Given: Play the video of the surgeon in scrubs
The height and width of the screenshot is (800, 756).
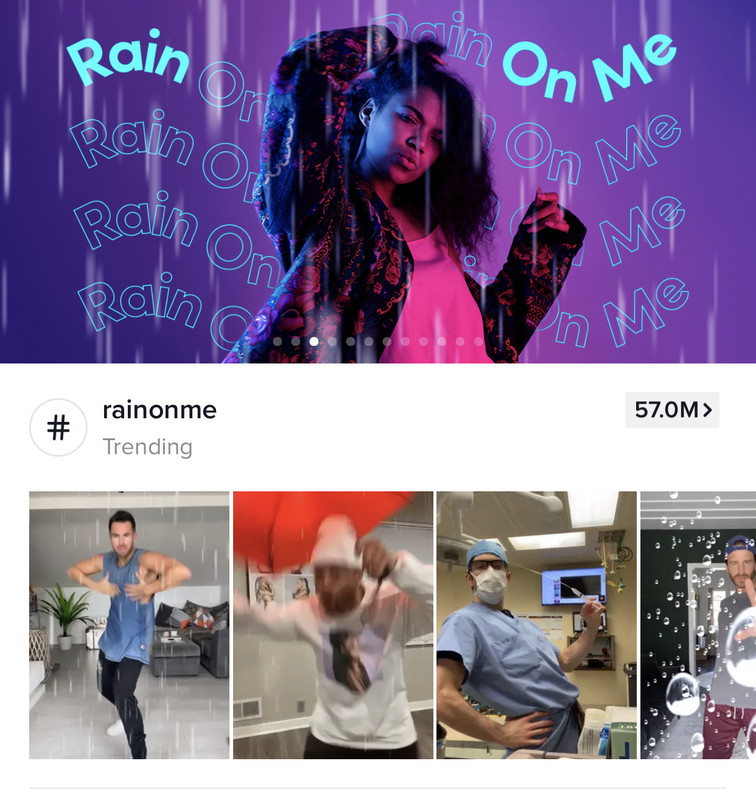Looking at the screenshot, I should point(537,625).
